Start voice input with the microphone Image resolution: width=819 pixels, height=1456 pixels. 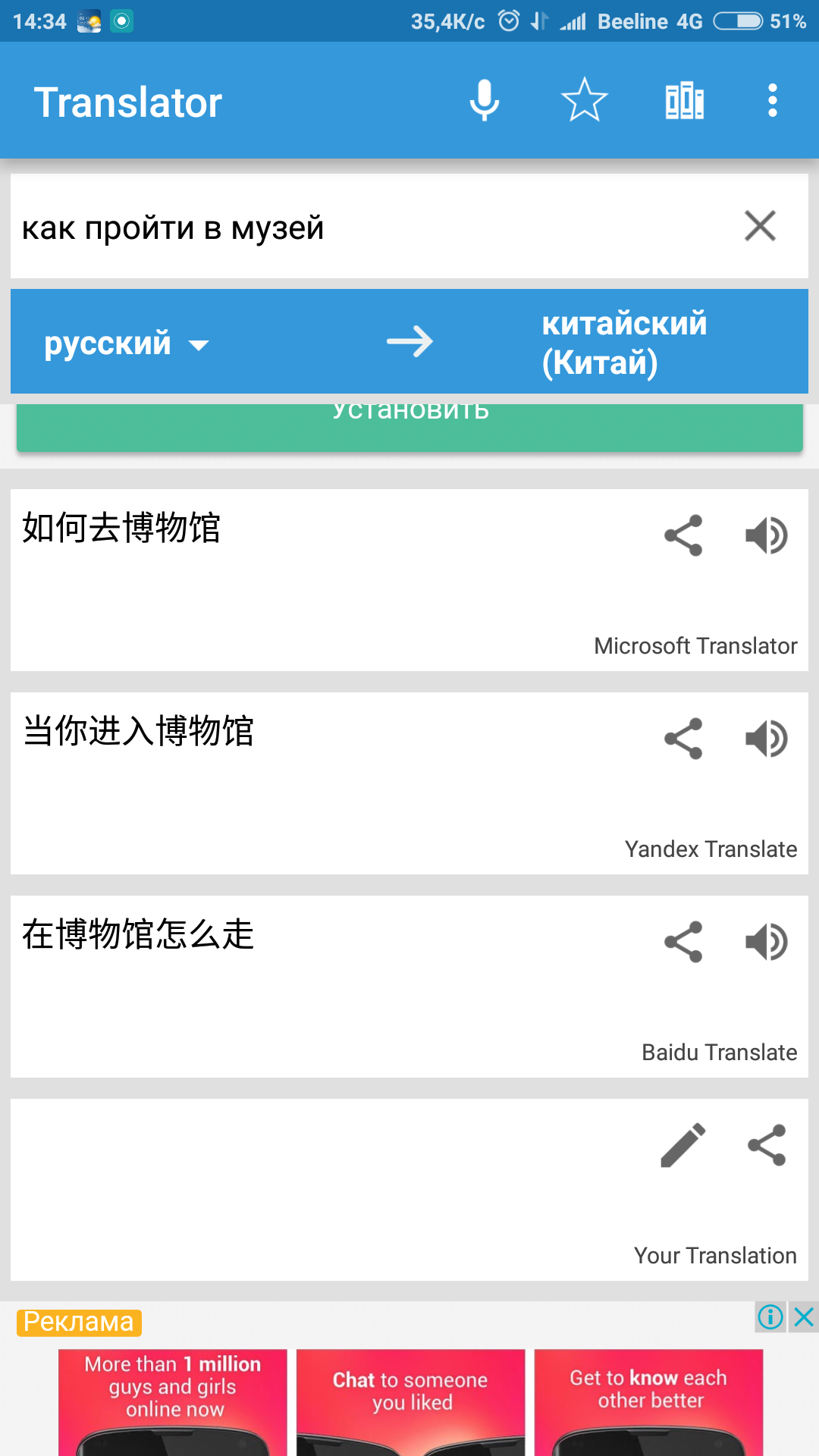click(x=484, y=101)
